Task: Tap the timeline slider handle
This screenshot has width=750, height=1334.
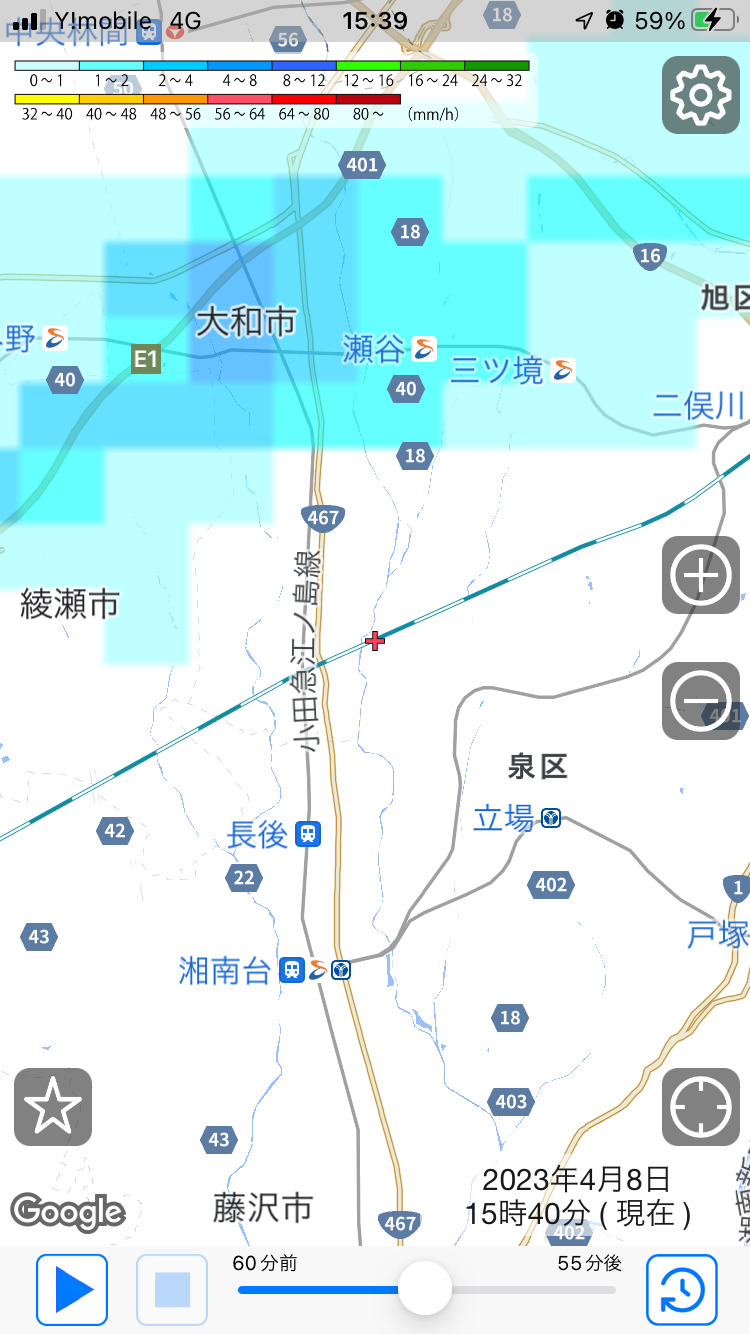Action: click(x=425, y=1288)
